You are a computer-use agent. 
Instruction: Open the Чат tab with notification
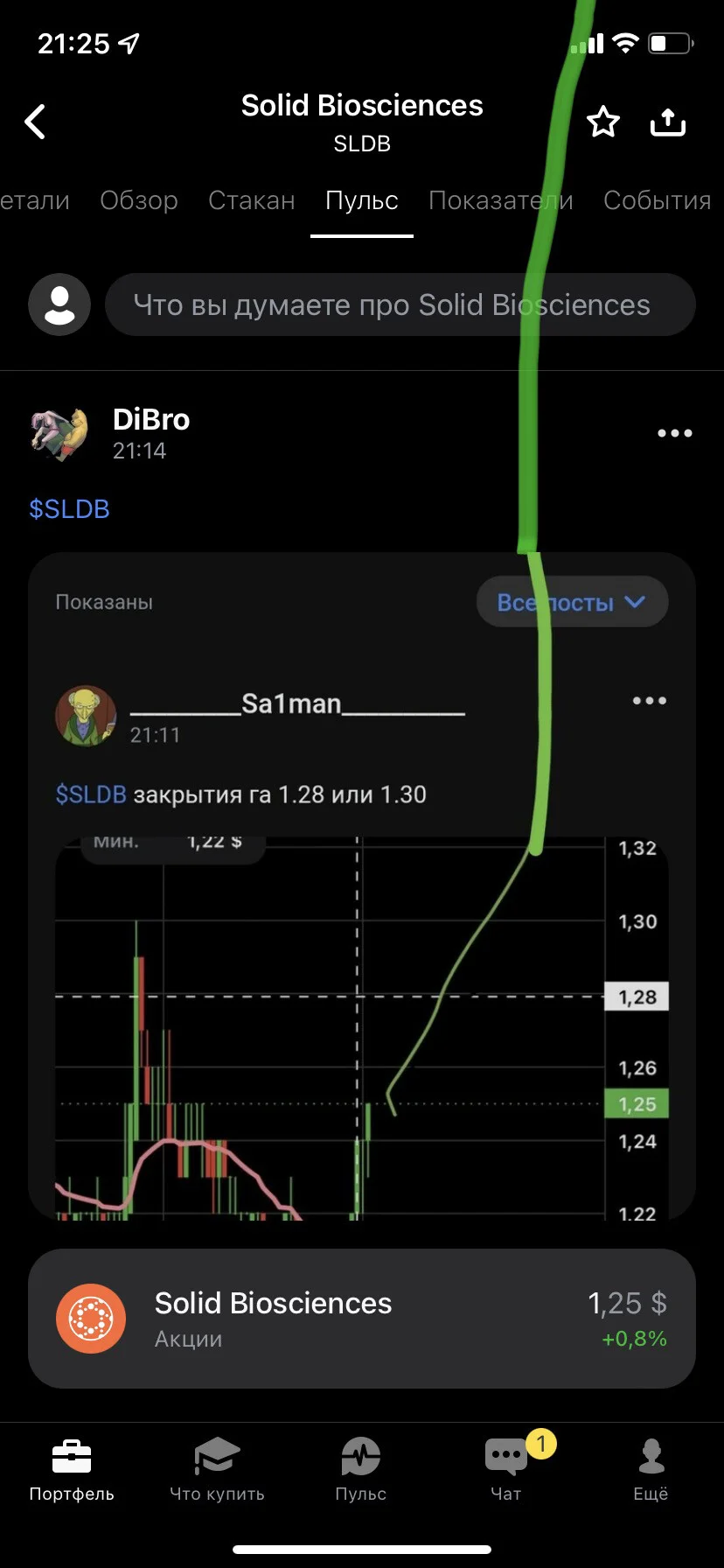pos(507,1469)
